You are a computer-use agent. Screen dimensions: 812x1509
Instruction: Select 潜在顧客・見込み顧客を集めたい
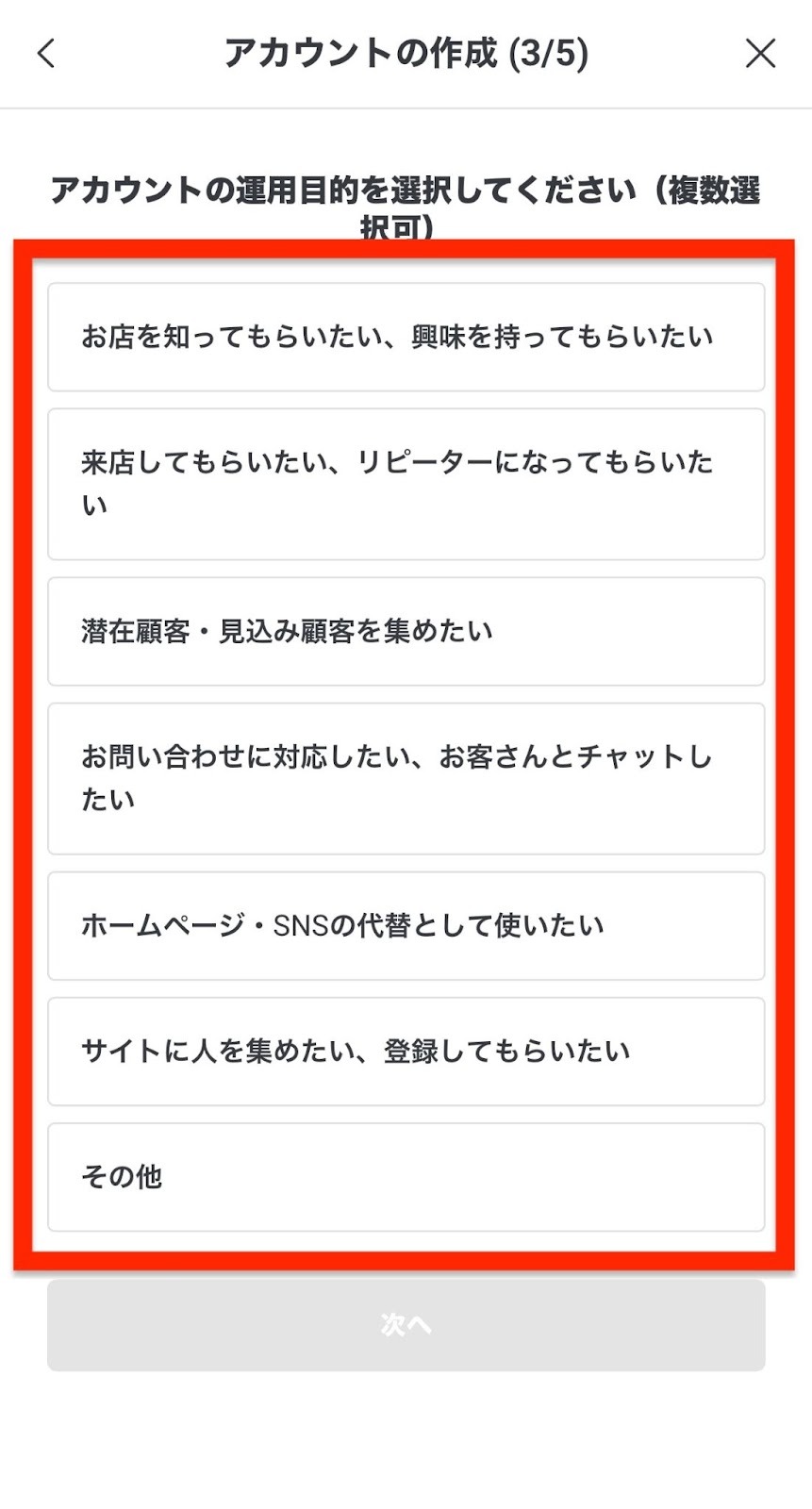coord(406,631)
